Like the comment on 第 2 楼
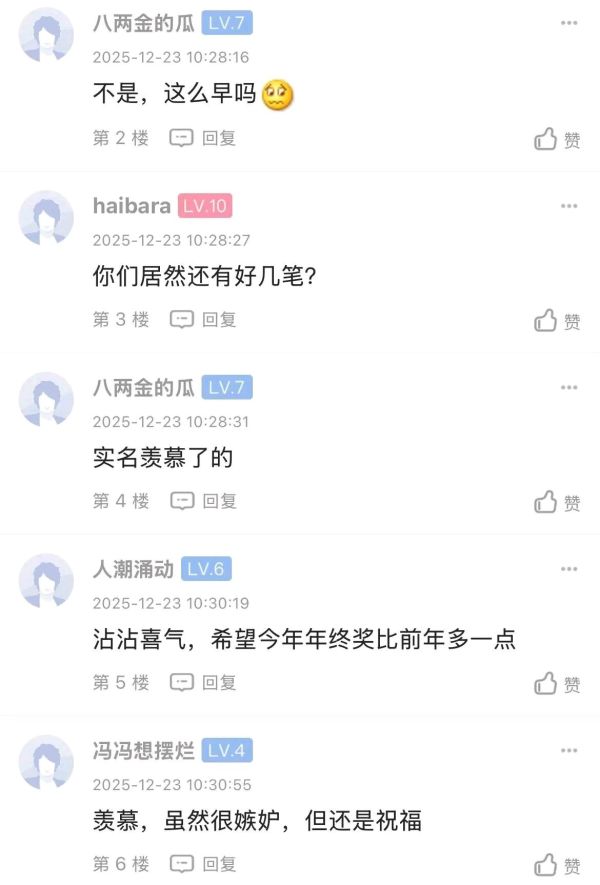The image size is (600, 885). click(x=557, y=140)
